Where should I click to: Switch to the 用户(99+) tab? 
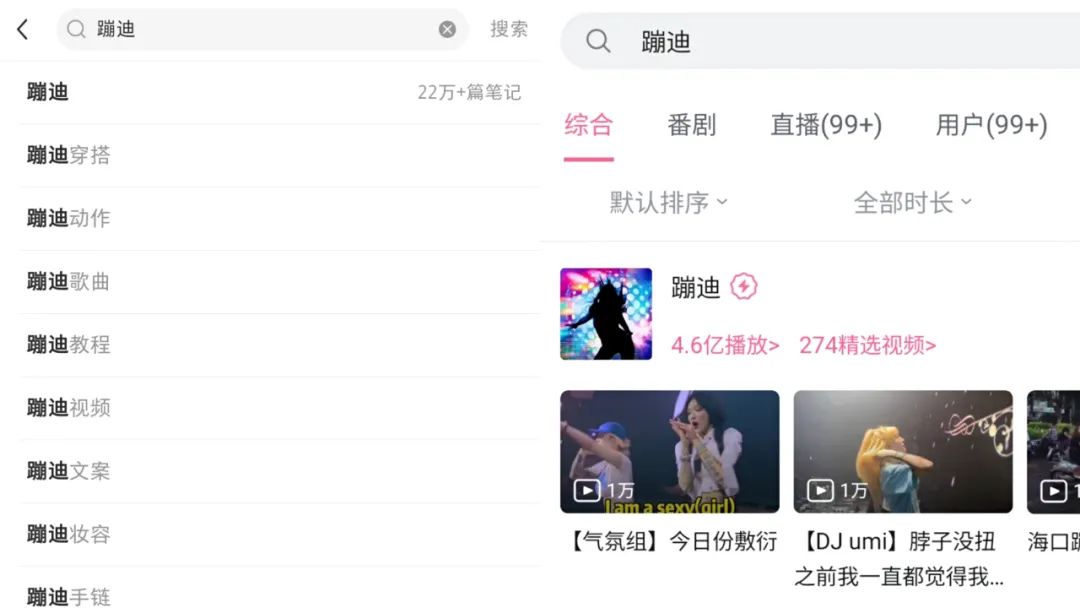tap(991, 125)
